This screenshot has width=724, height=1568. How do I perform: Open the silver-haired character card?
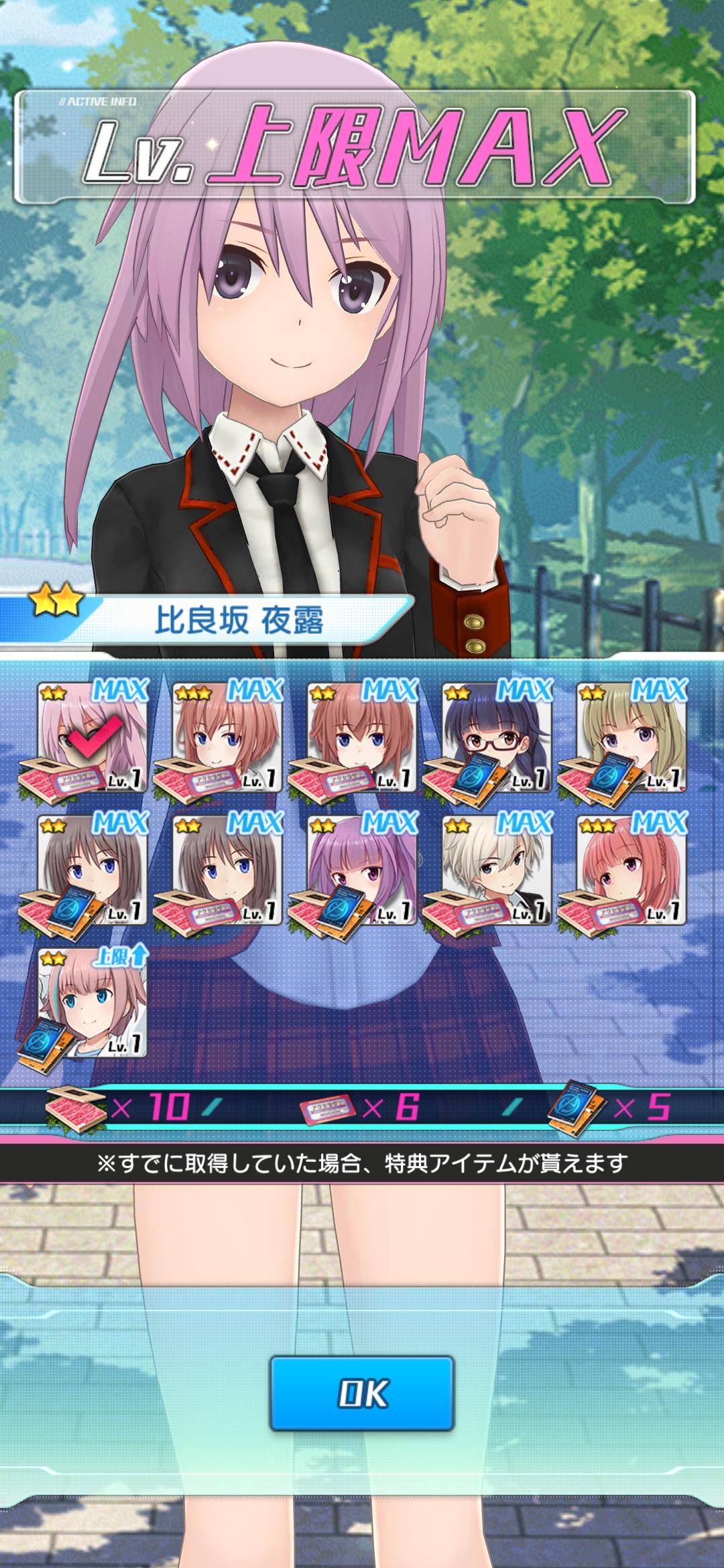pos(496,870)
